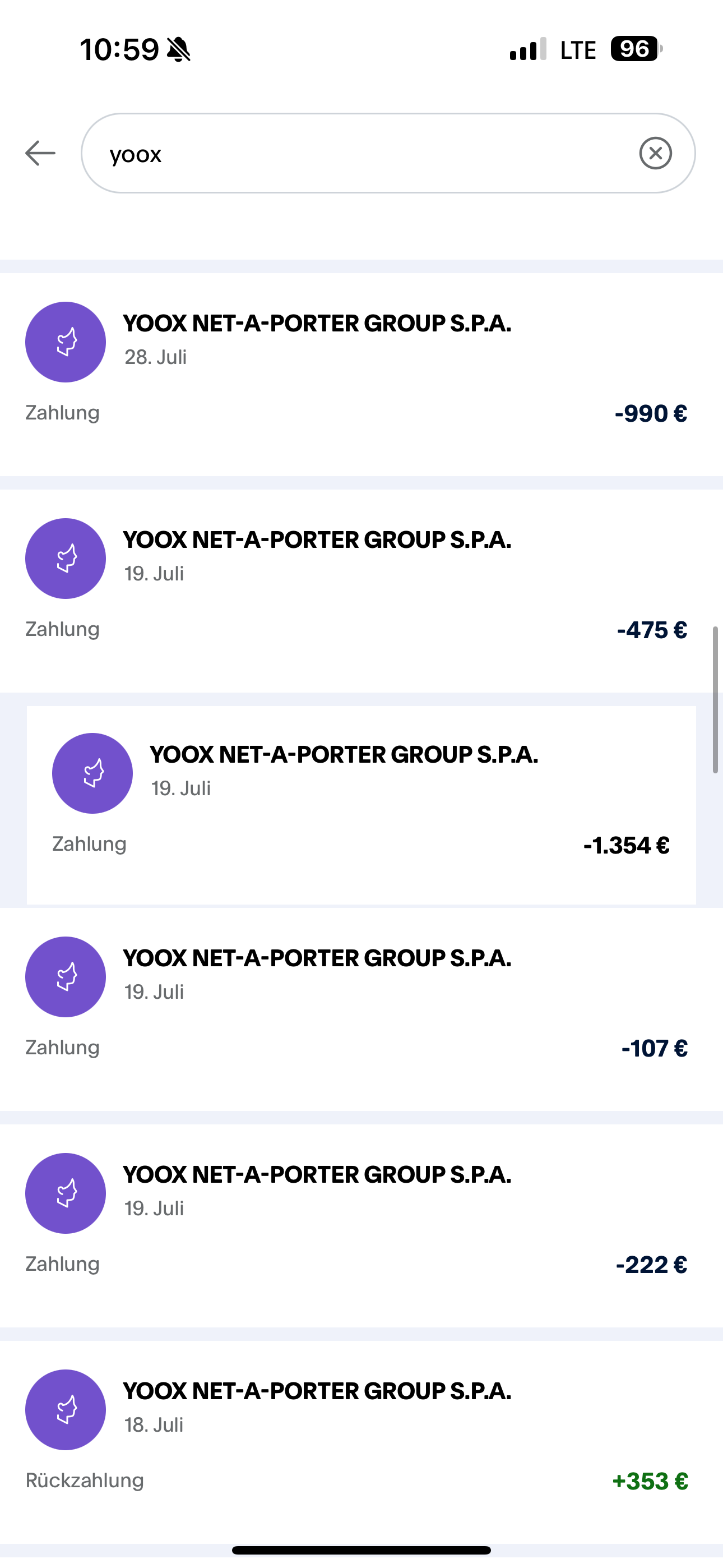Select the -107 € YOOX payment

[x=361, y=1009]
